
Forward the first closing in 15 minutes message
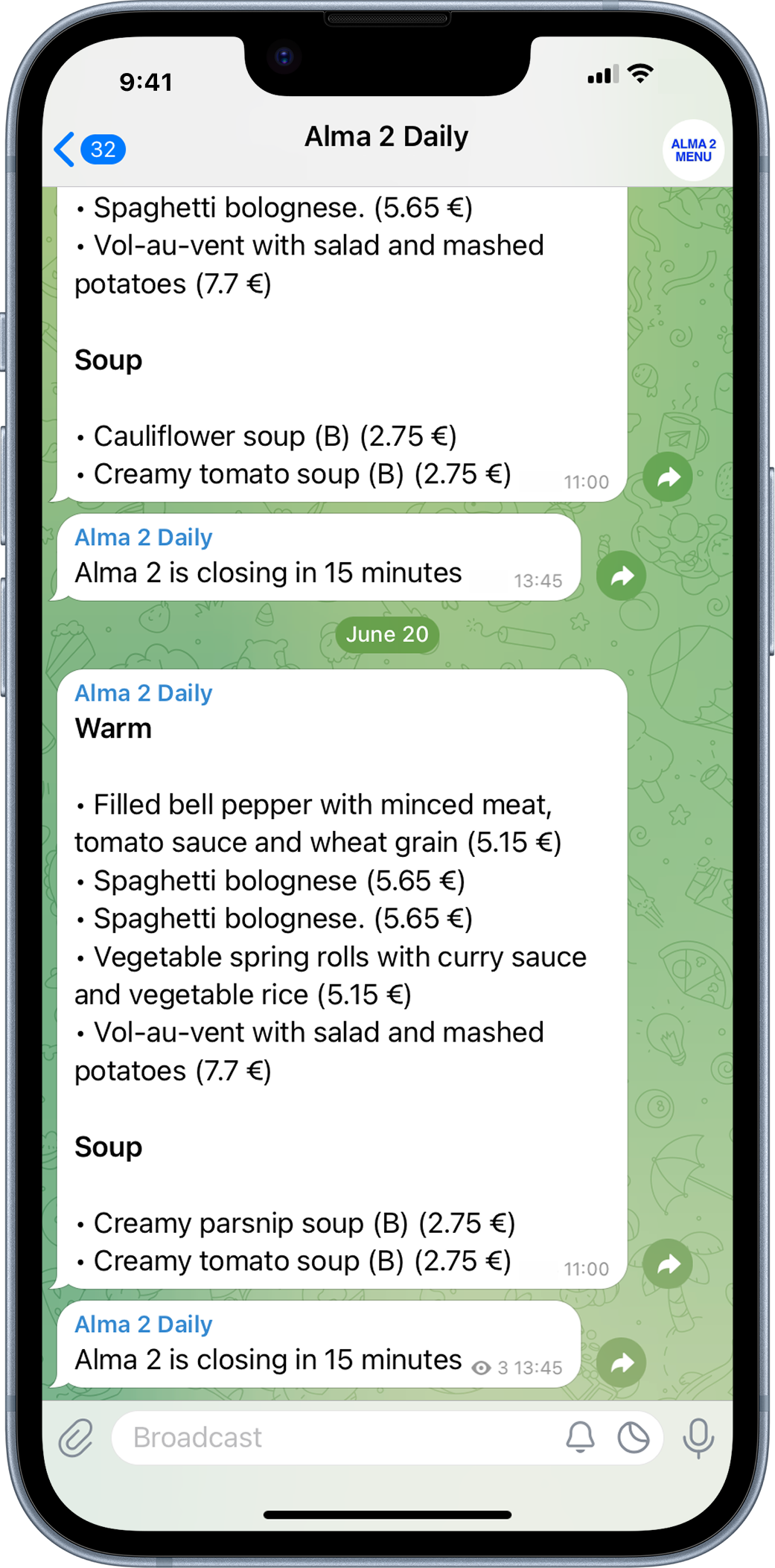[621, 576]
